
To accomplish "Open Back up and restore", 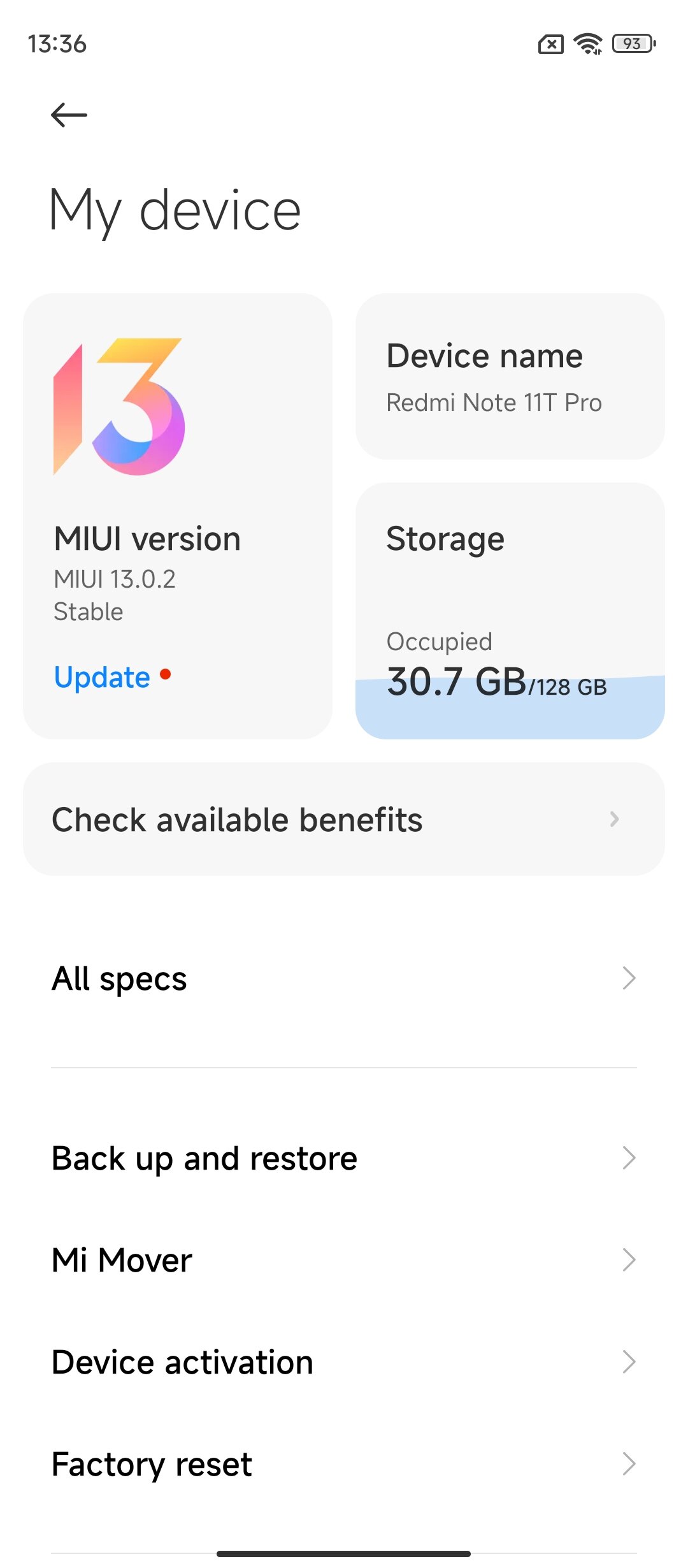I will 344,1158.
